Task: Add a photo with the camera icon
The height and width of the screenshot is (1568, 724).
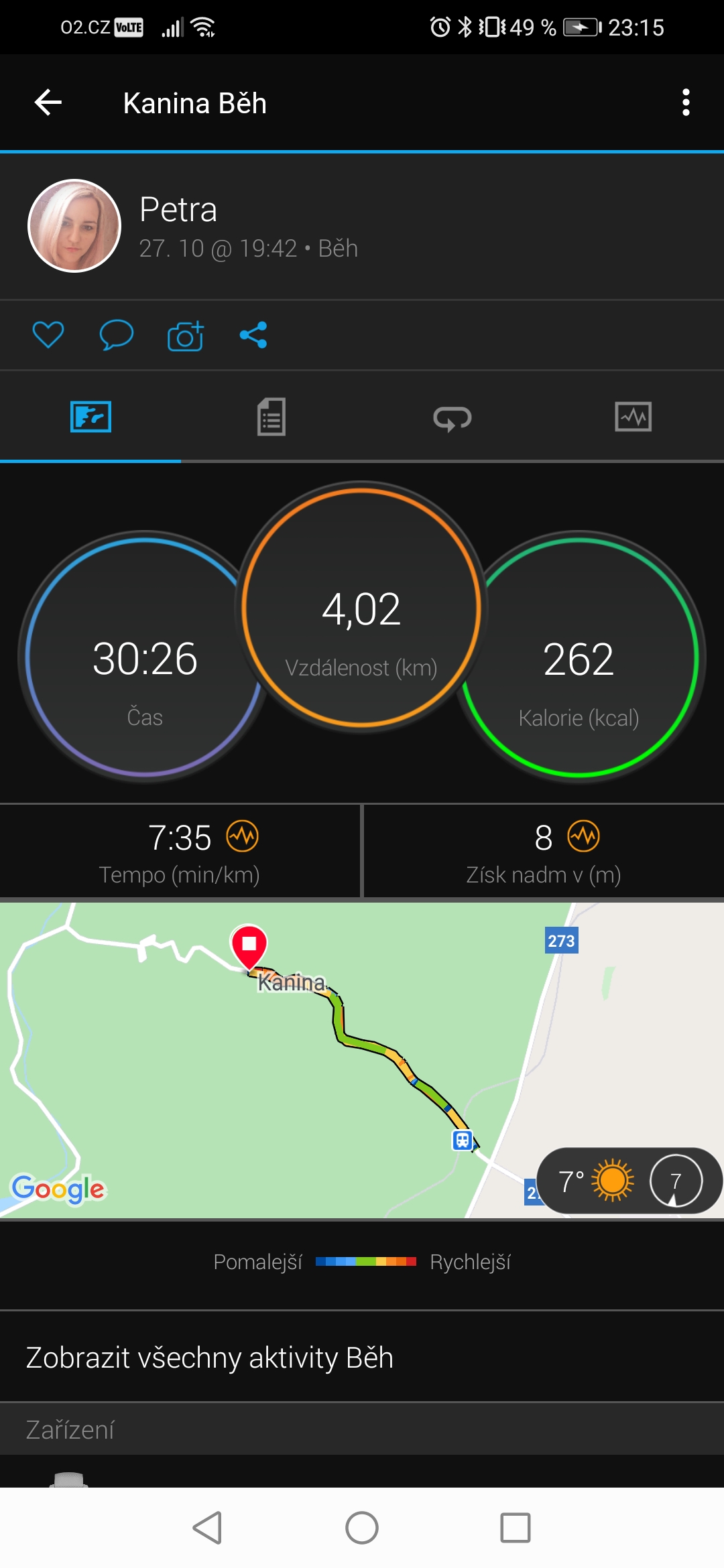Action: (185, 336)
